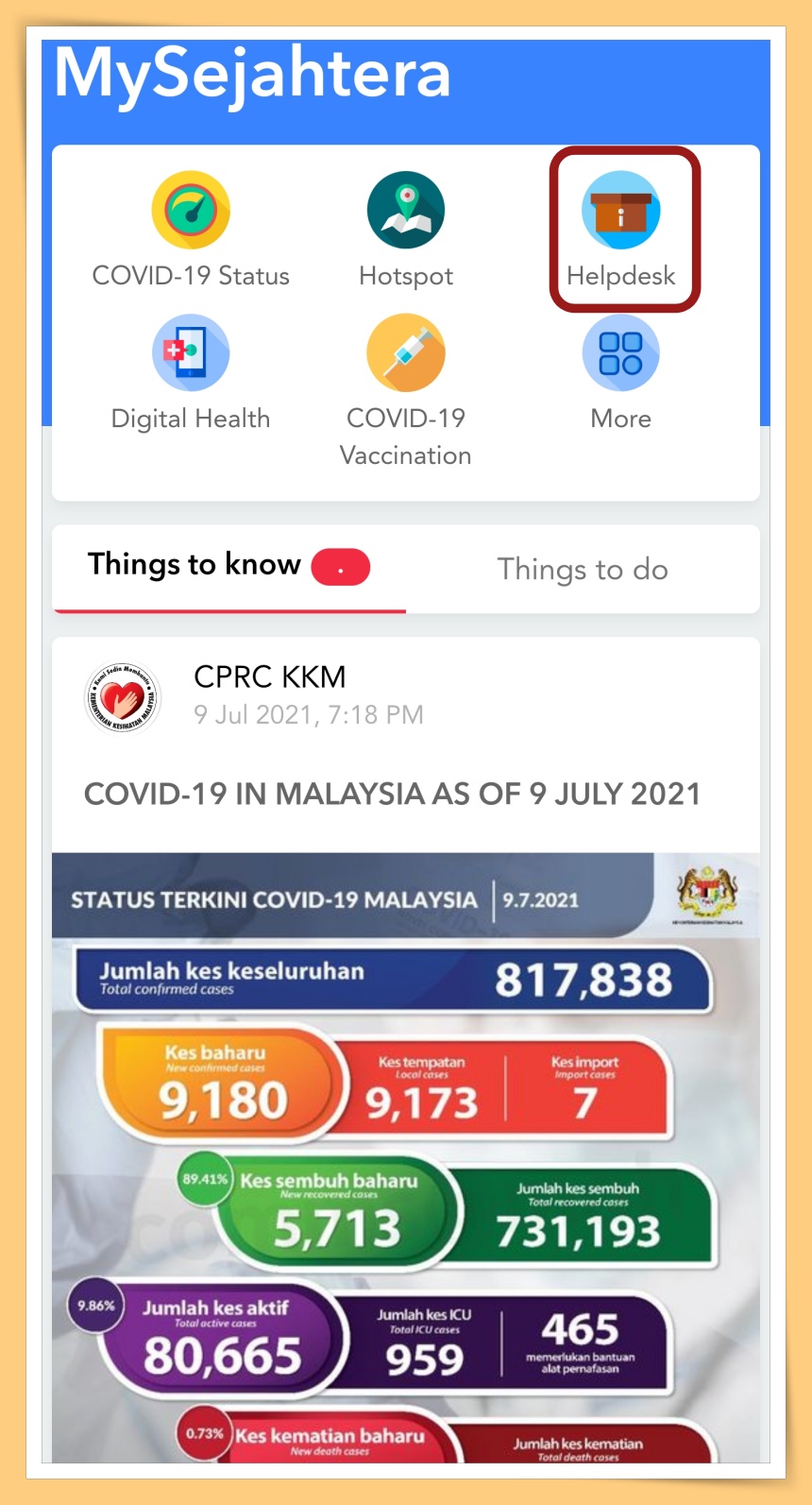
Task: Open the CPRC KKM post from 9 Jul
Action: point(392,794)
